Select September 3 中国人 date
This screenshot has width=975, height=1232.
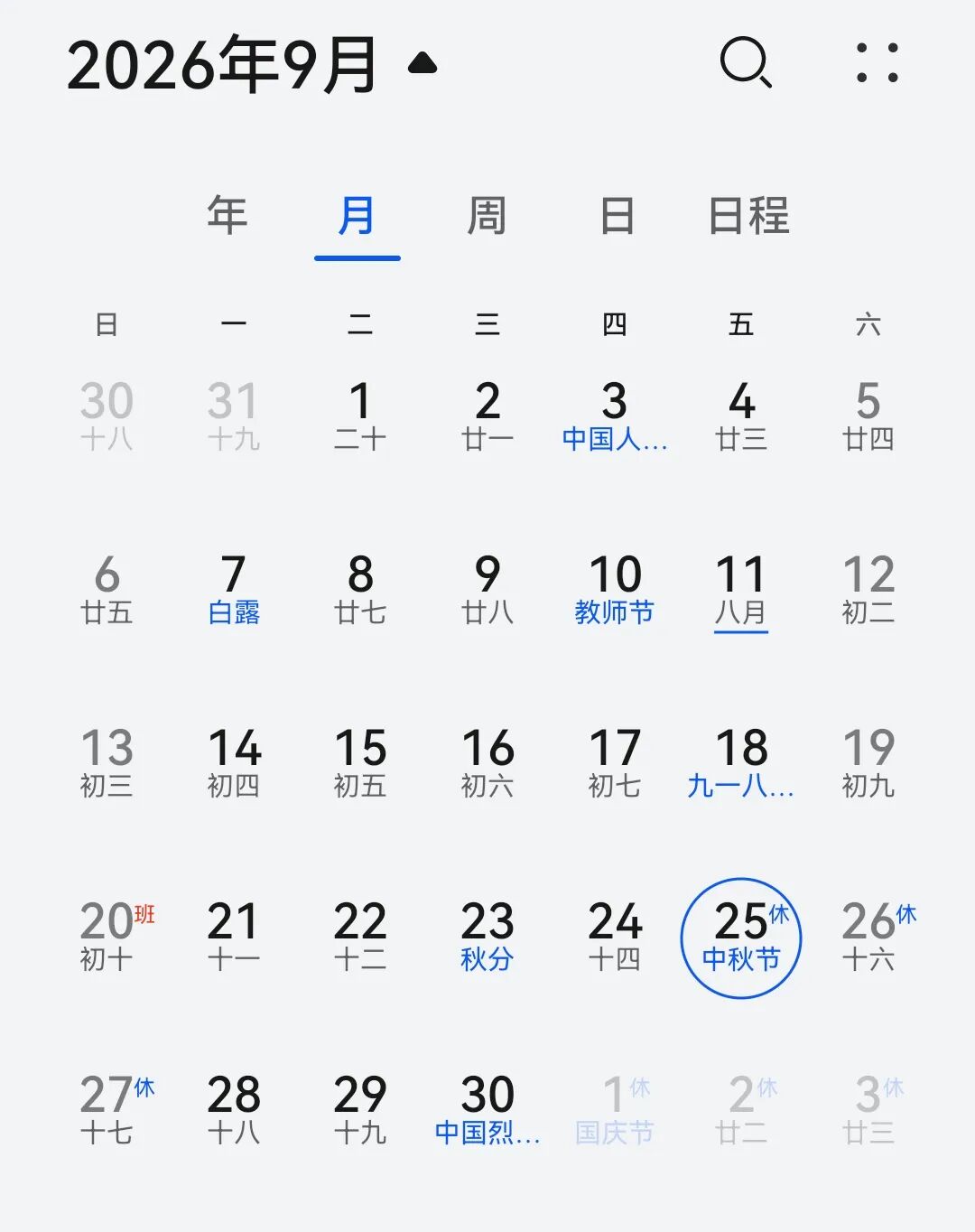click(614, 416)
